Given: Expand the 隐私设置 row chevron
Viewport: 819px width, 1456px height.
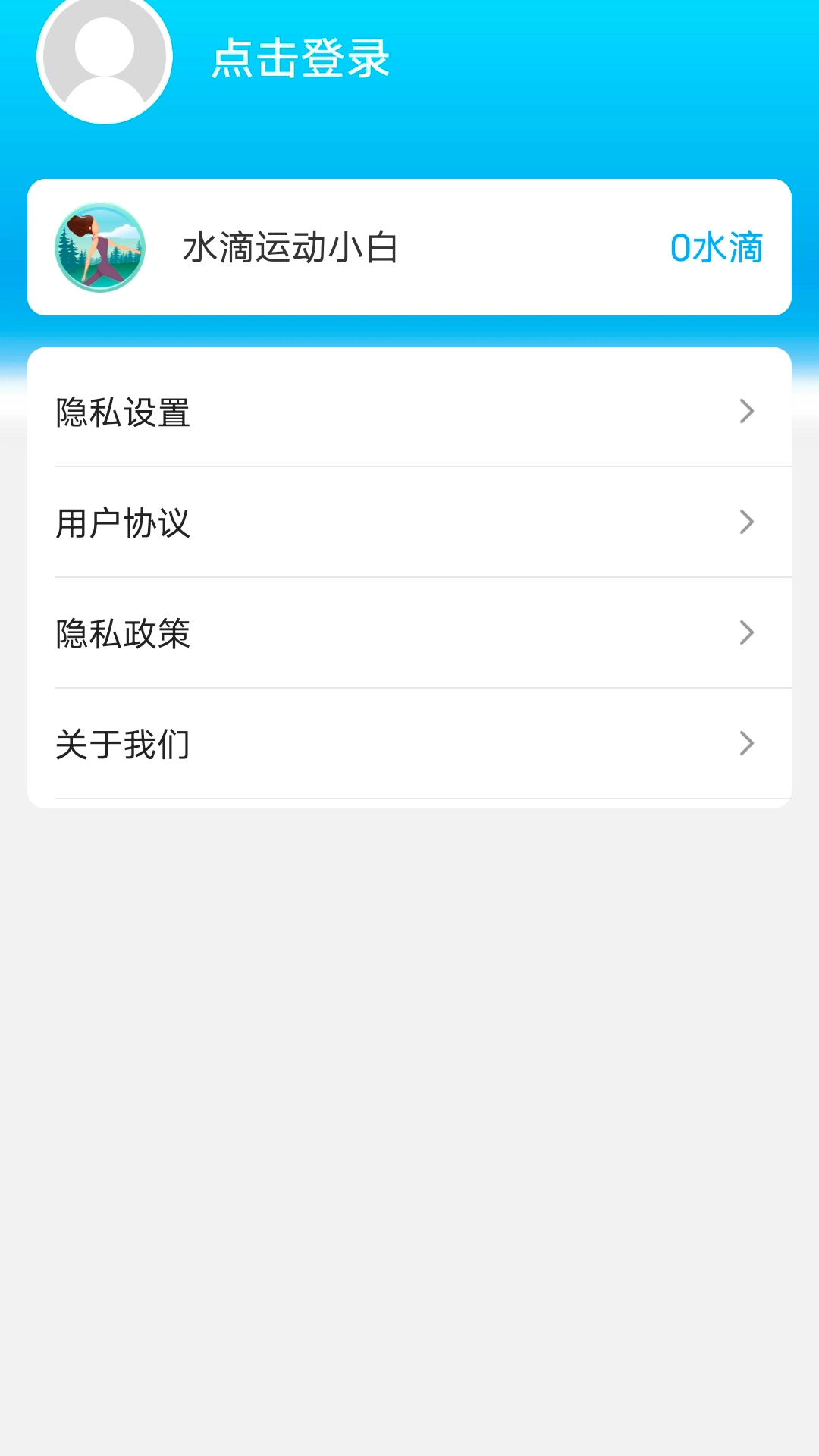Looking at the screenshot, I should 748,412.
